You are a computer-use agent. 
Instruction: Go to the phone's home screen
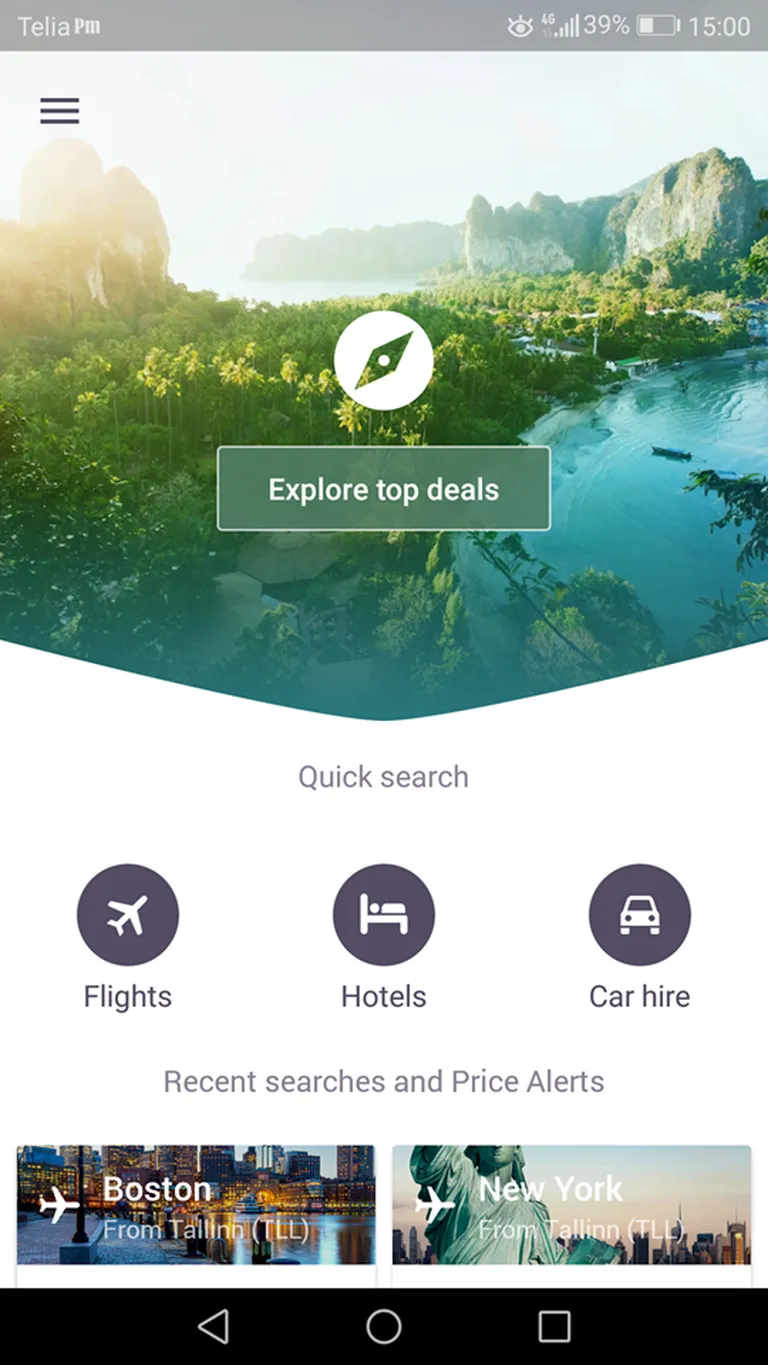(x=384, y=1326)
